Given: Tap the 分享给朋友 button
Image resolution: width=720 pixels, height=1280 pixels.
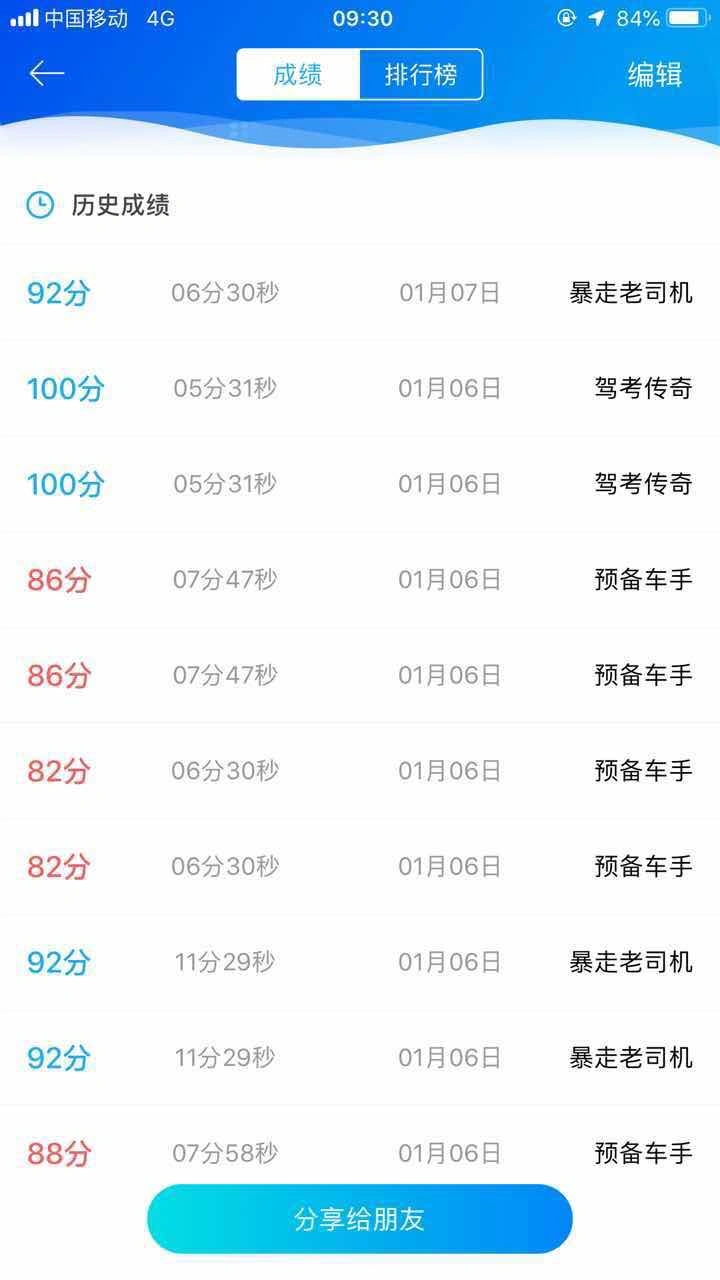Looking at the screenshot, I should [x=360, y=1219].
